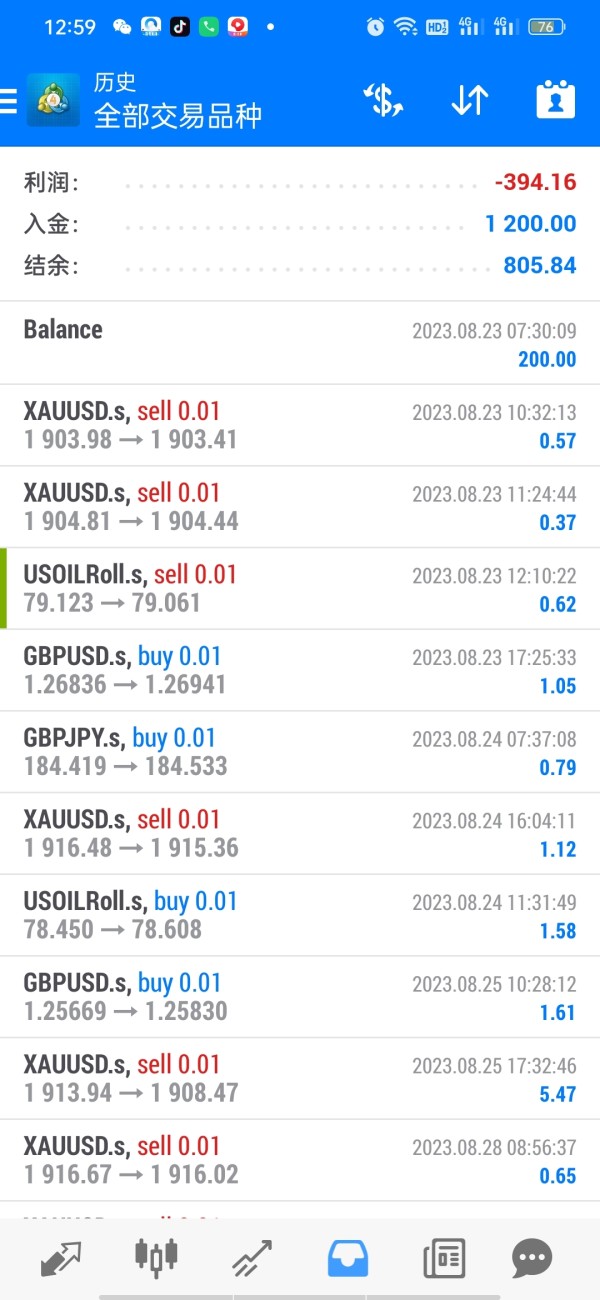Open the sort order options
Screen dimensions: 600x1300
[469, 100]
